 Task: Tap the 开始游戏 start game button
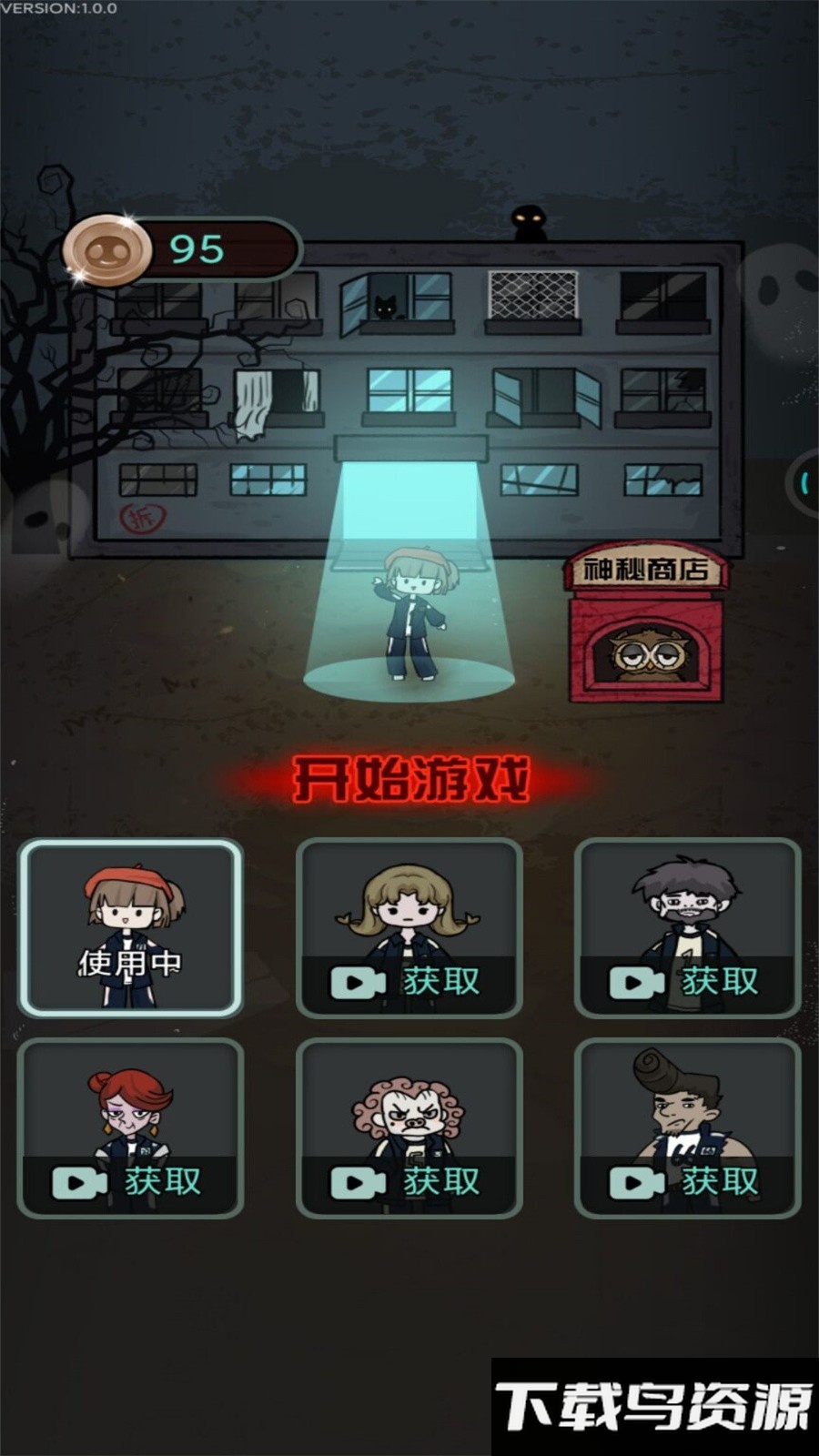click(410, 780)
